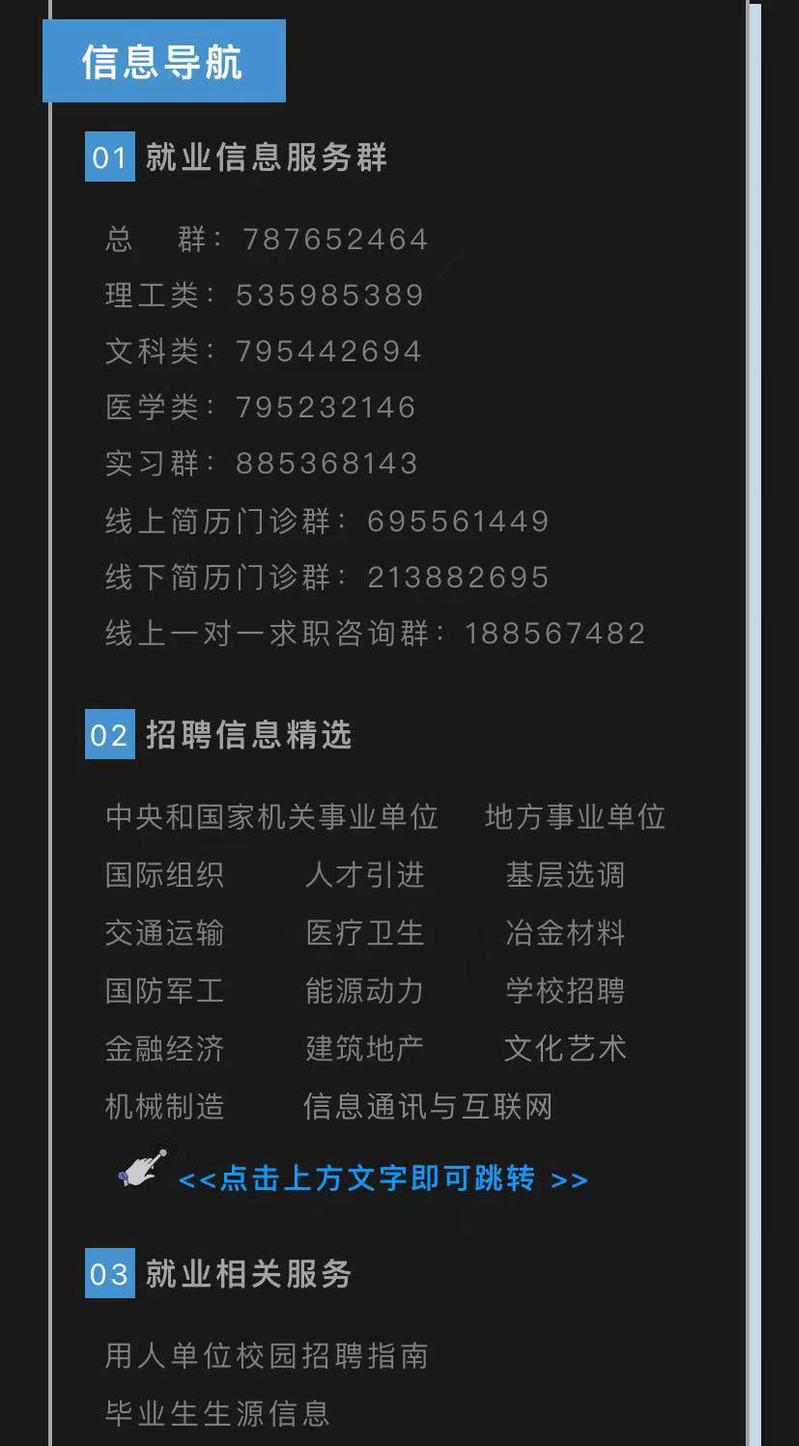Image resolution: width=799 pixels, height=1446 pixels.
Task: Open 交通运输 recruitment info
Action: click(165, 933)
